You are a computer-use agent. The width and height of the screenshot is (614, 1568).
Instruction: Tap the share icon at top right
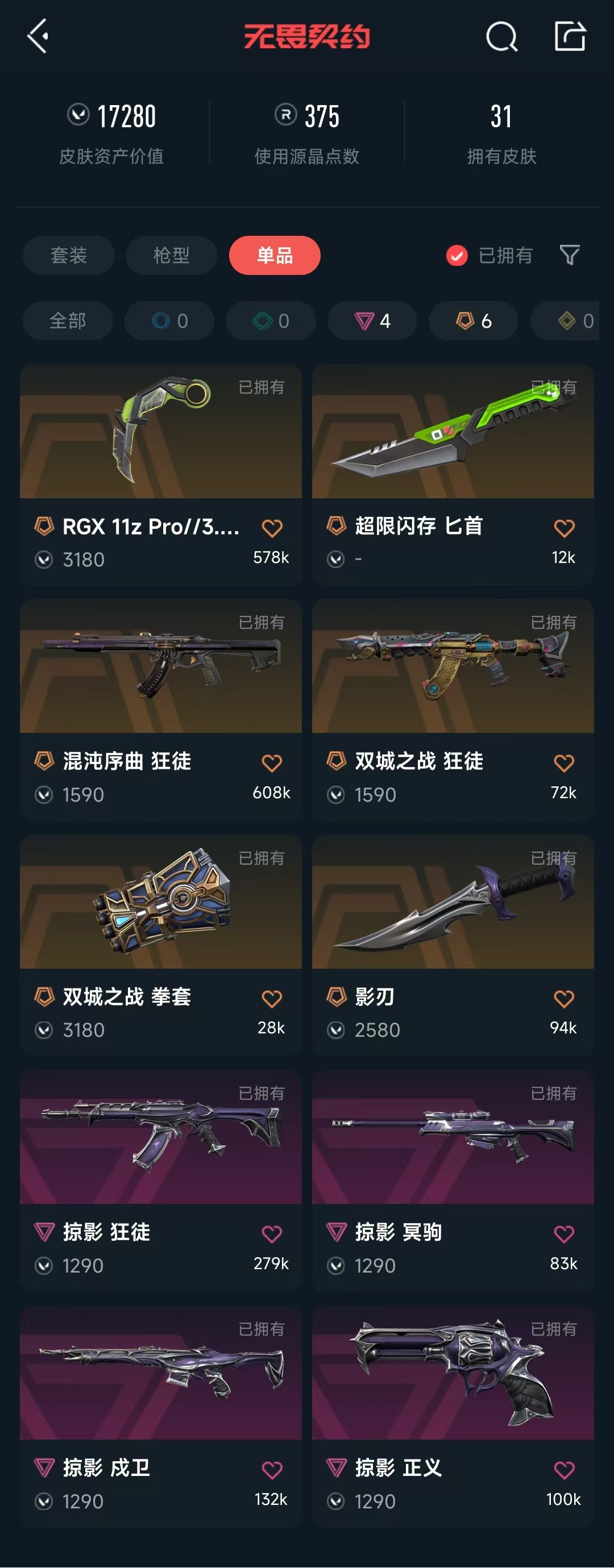[570, 36]
